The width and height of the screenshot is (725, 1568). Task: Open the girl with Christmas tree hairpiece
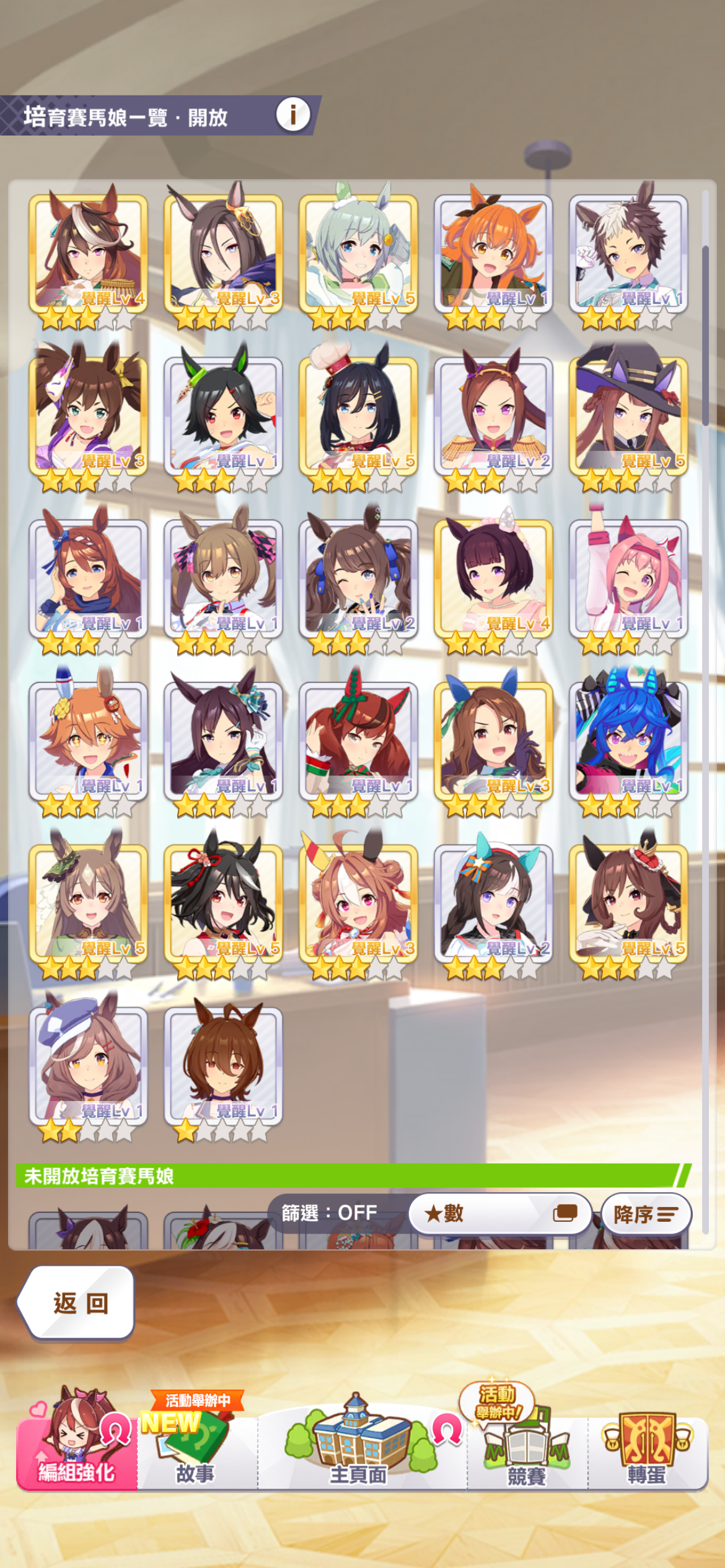[358, 740]
